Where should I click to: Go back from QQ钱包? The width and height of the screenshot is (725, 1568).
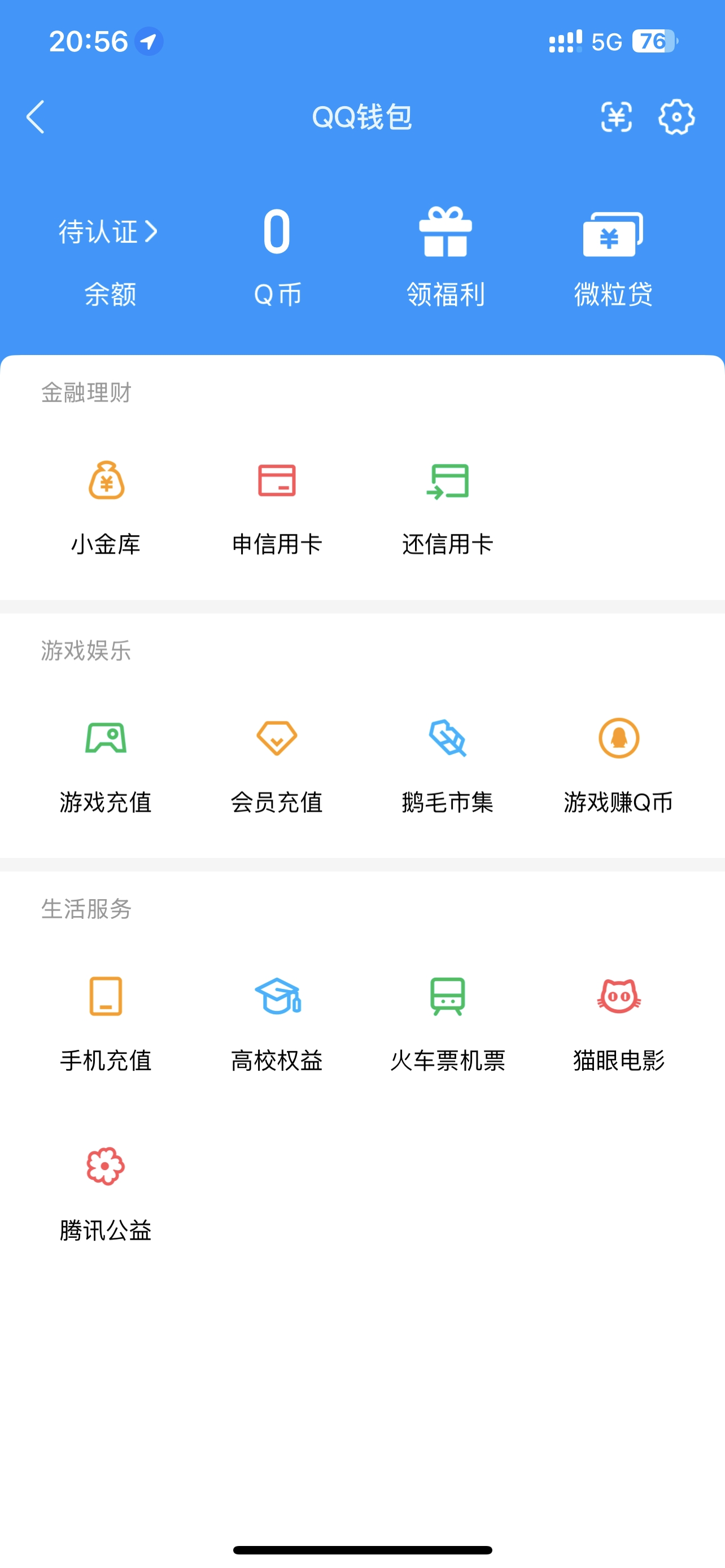tap(36, 117)
